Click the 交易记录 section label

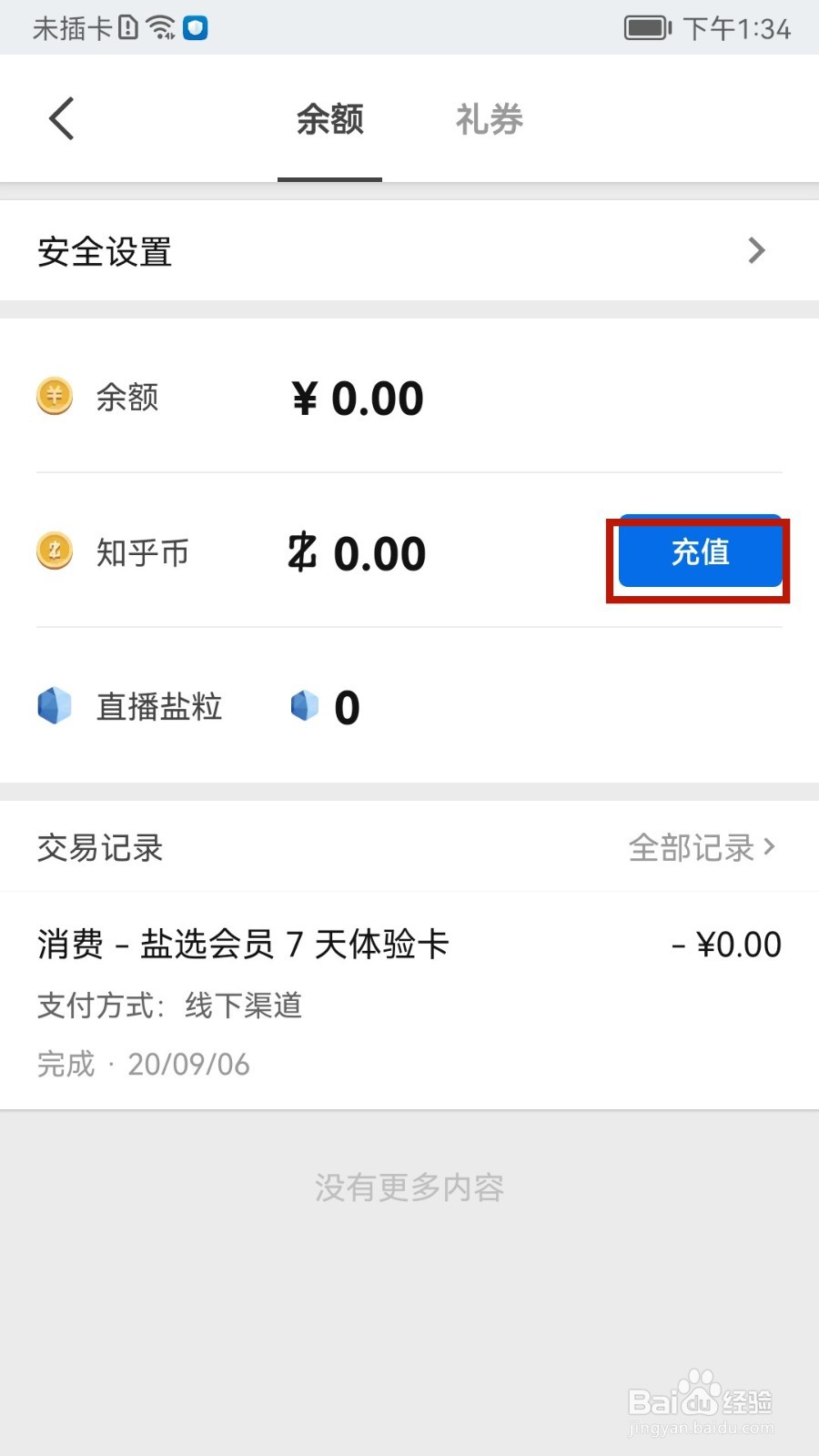pos(99,846)
